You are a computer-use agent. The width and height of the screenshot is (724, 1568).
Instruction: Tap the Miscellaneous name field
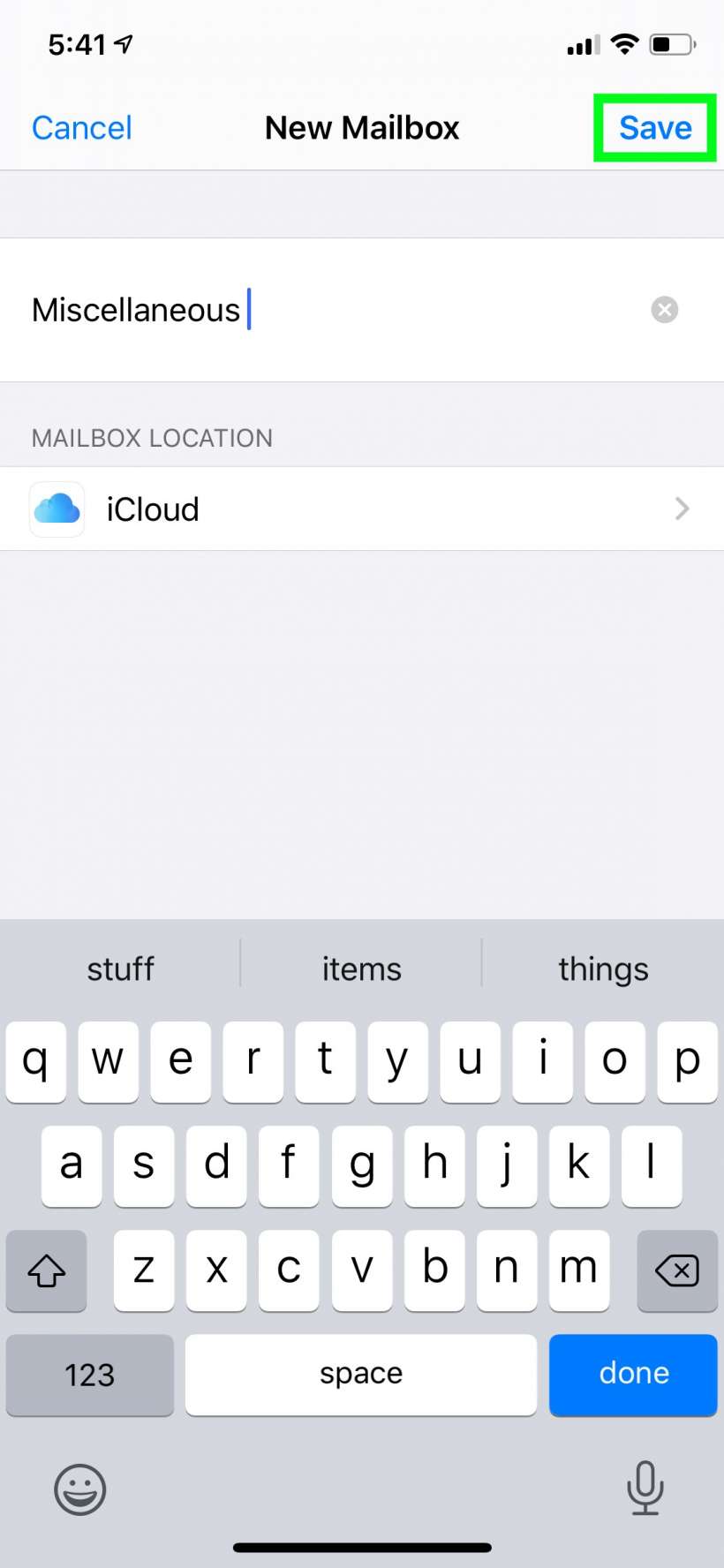click(336, 310)
